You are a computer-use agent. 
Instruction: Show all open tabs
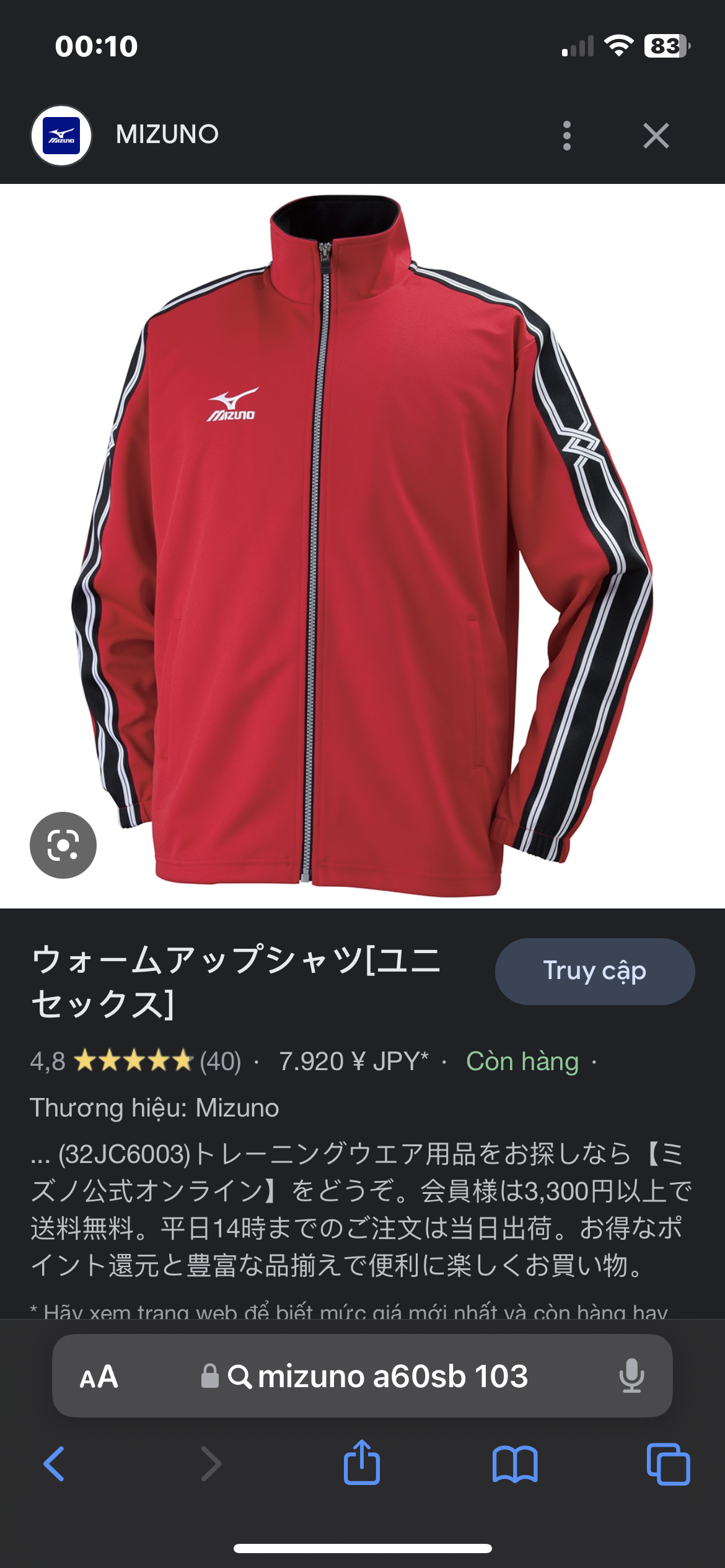tap(668, 1464)
